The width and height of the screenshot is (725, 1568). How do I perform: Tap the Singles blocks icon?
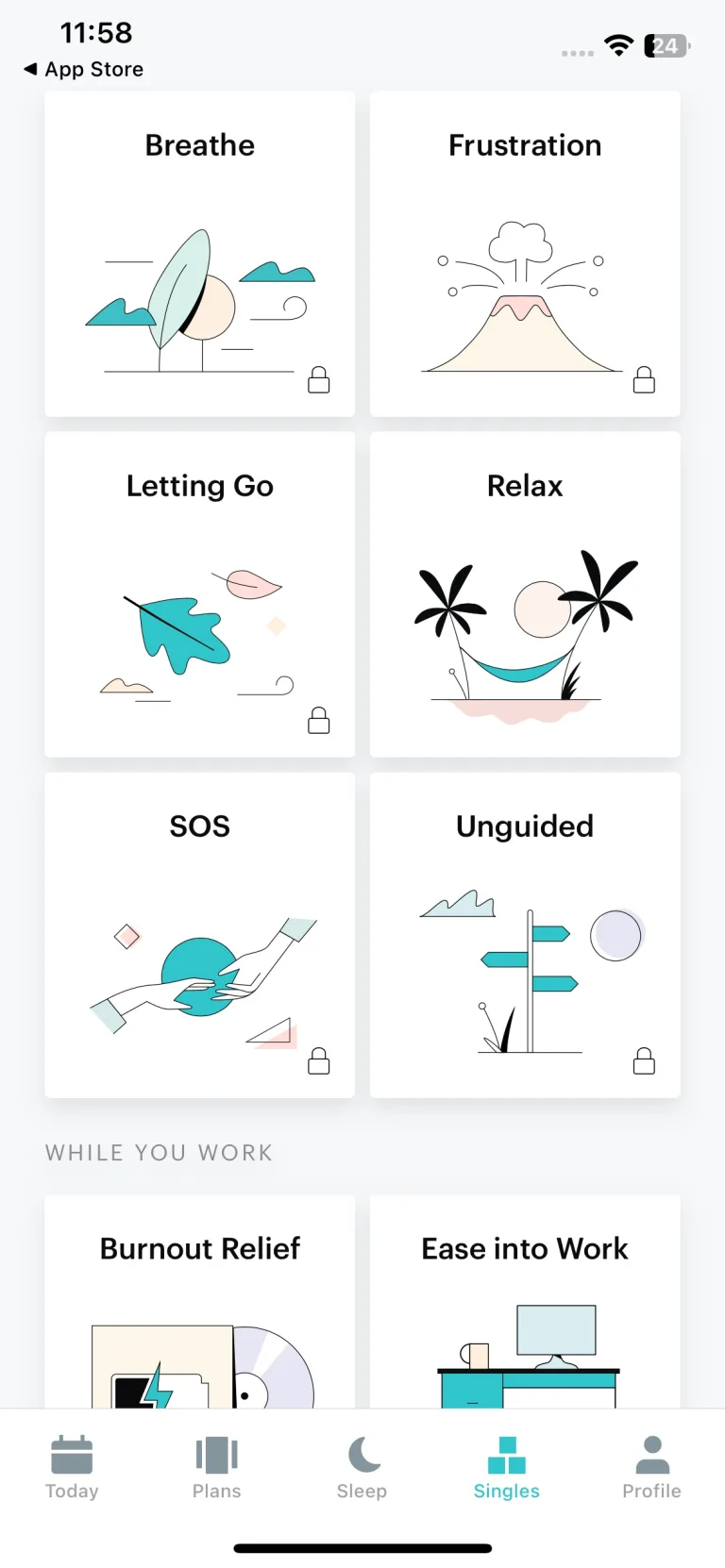point(506,1456)
